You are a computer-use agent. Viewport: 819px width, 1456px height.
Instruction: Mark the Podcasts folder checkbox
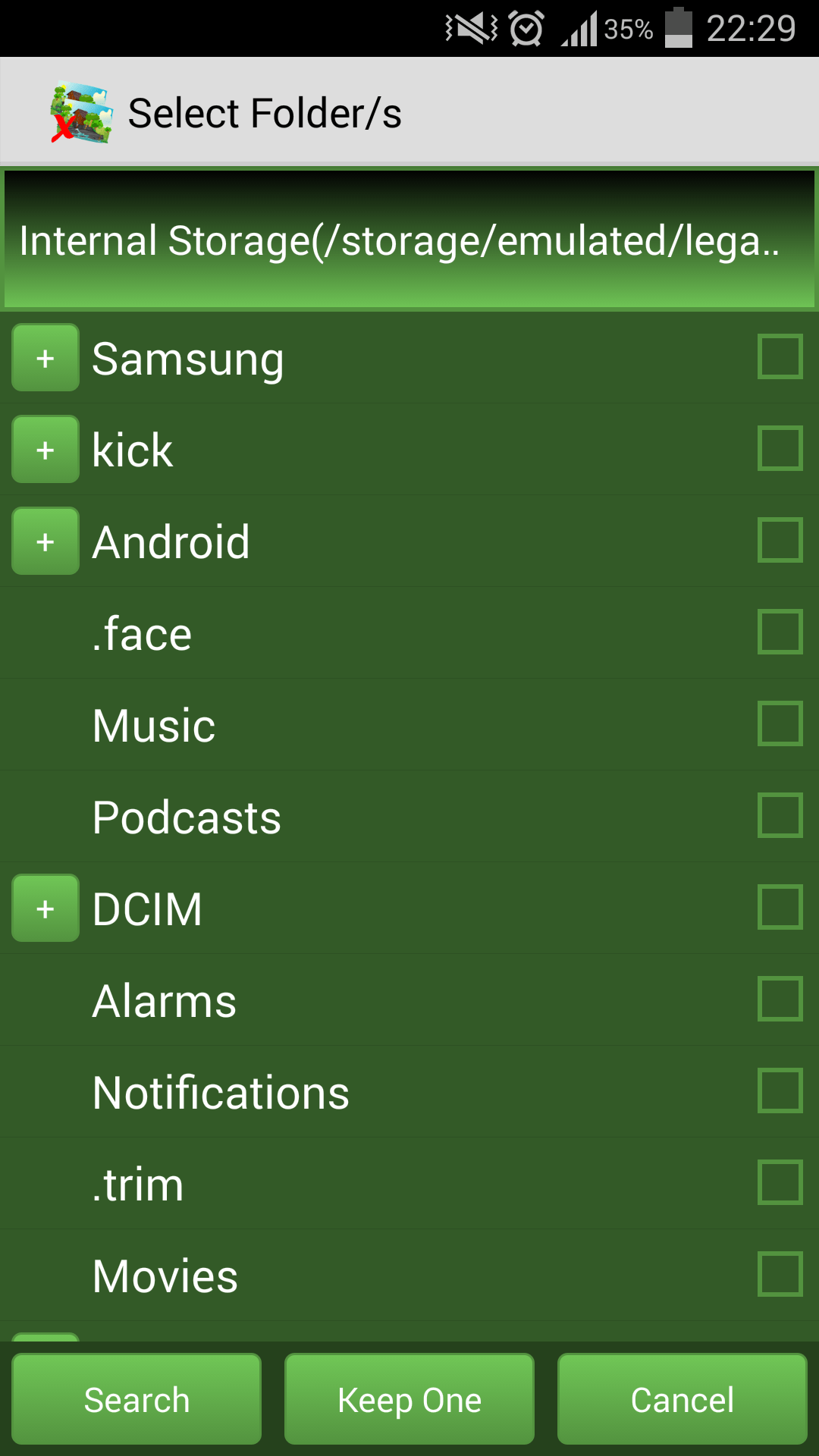click(x=780, y=815)
